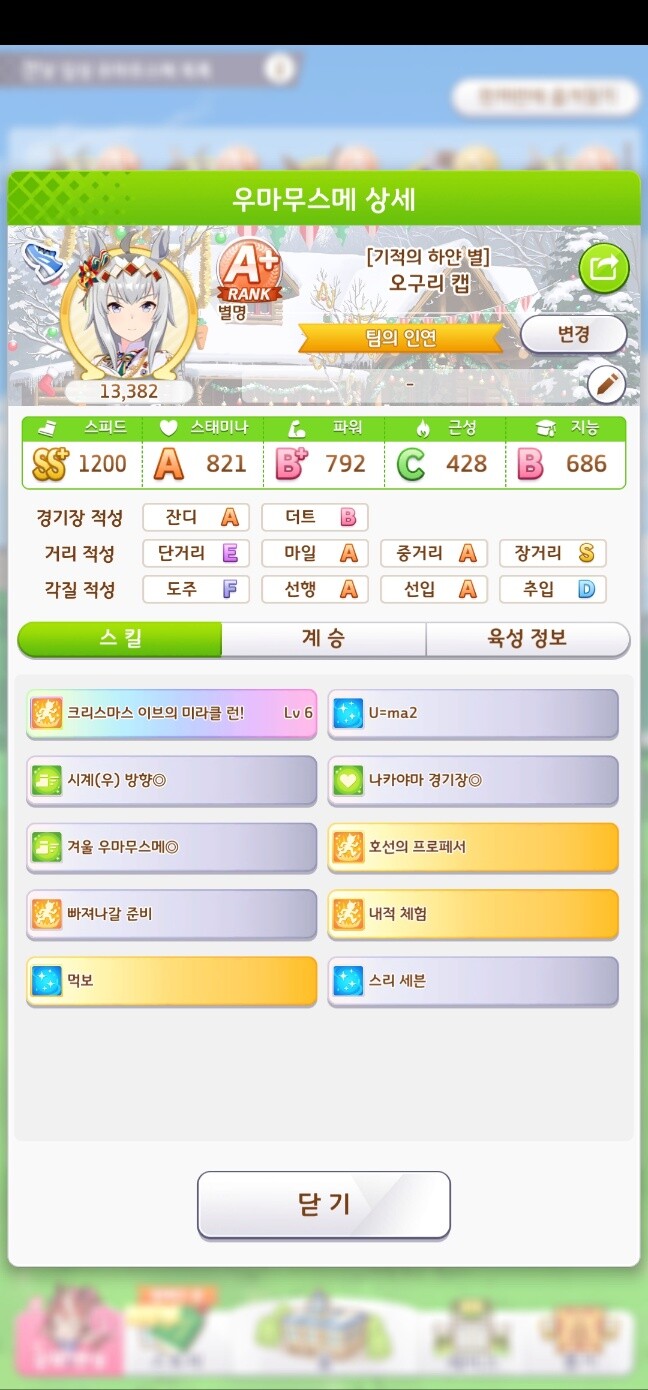Screen dimensions: 648x1390
Task: Open skill 크리스마스 이브의 미라클 런!
Action: click(x=172, y=713)
